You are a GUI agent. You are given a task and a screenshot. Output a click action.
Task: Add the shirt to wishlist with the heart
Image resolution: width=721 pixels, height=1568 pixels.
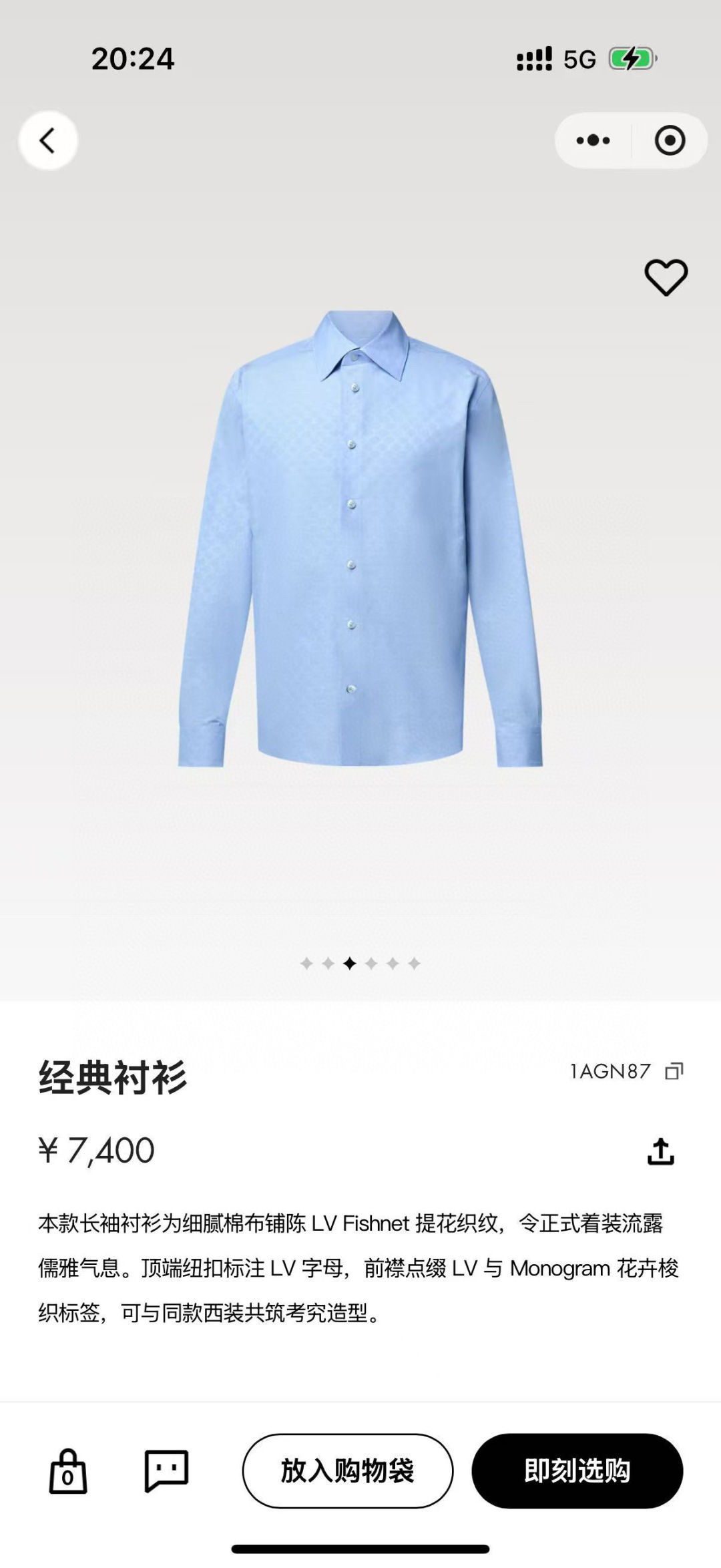(x=666, y=276)
